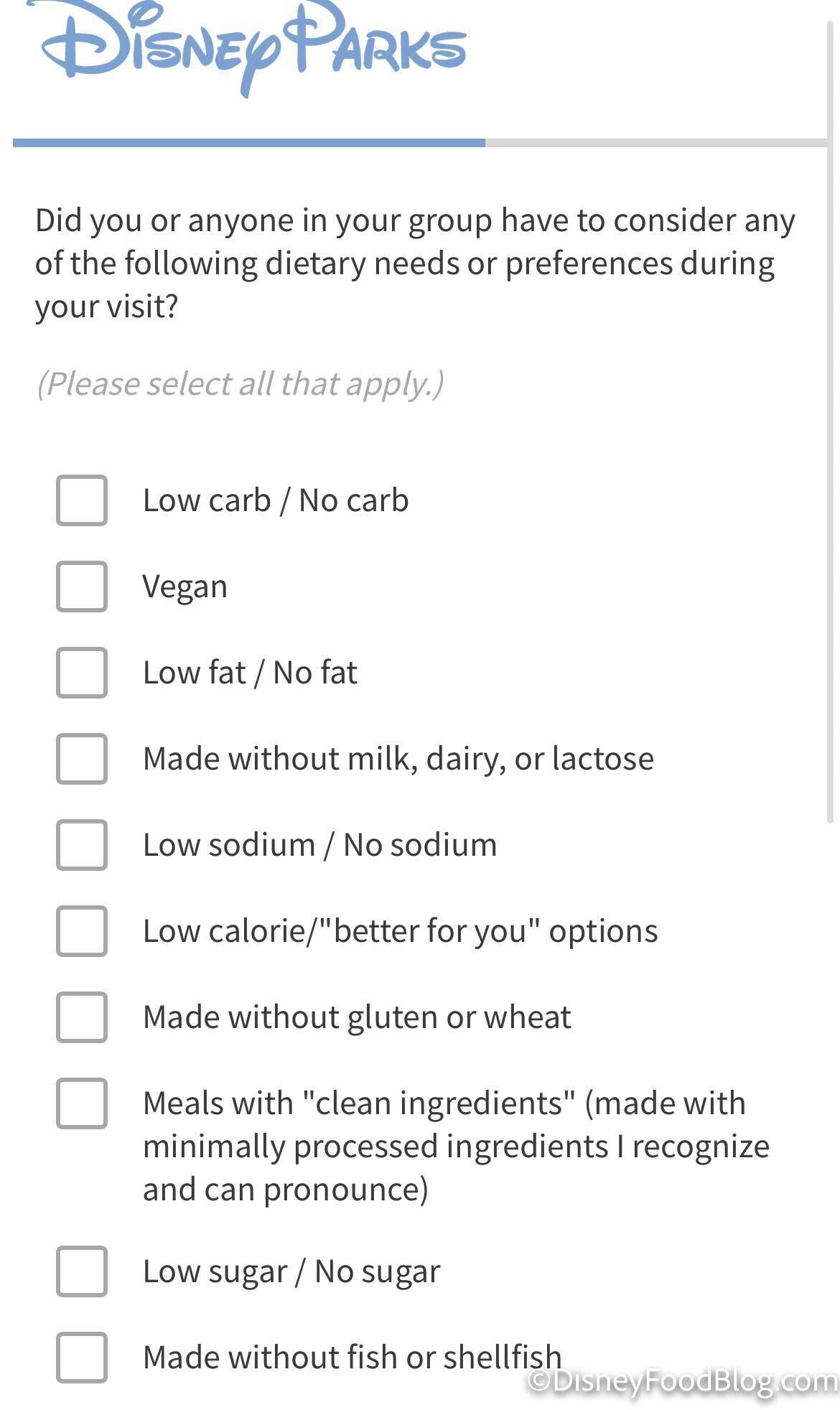The width and height of the screenshot is (840, 1410).
Task: Mark Made without fish or shellfish
Action: click(x=82, y=1358)
